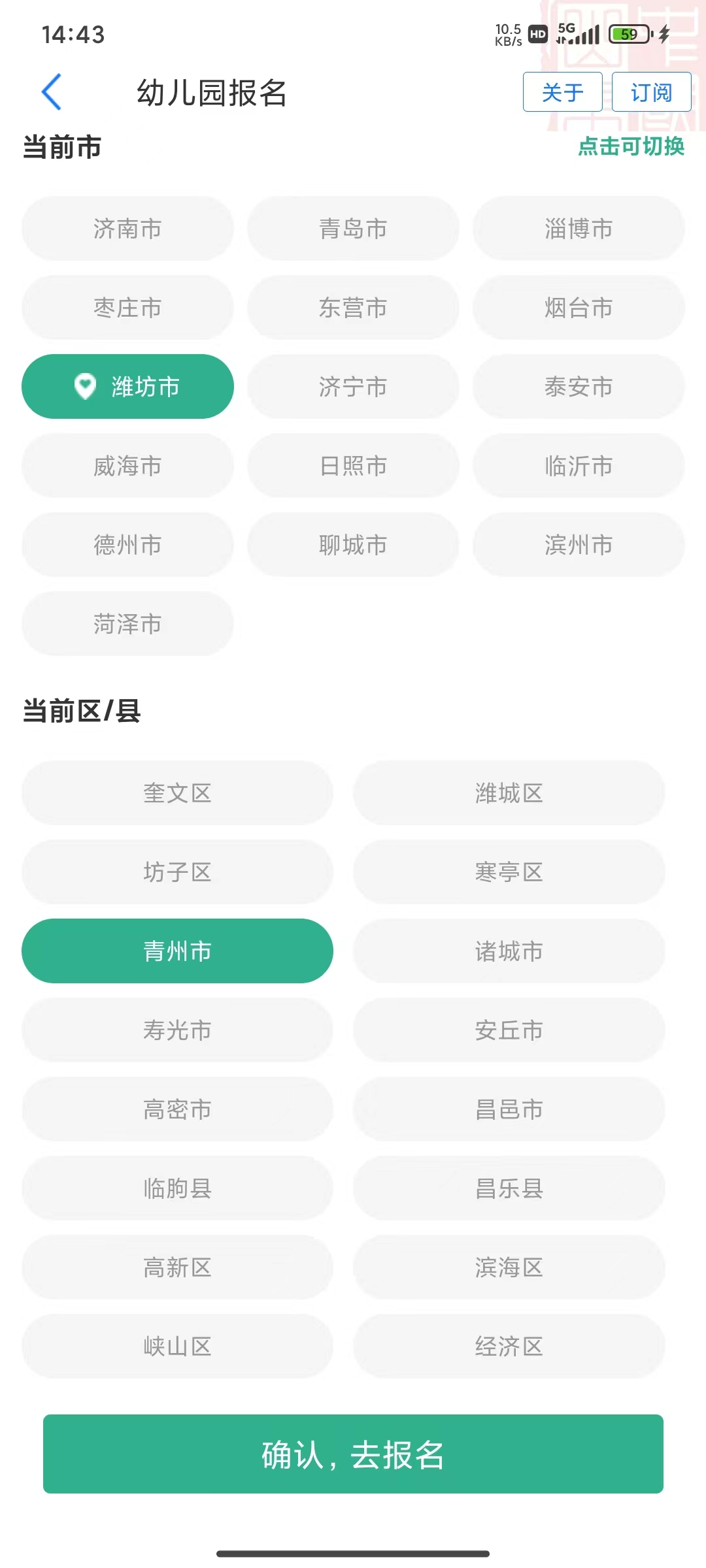Switch to 临沂市
The image size is (706, 1568).
[579, 466]
